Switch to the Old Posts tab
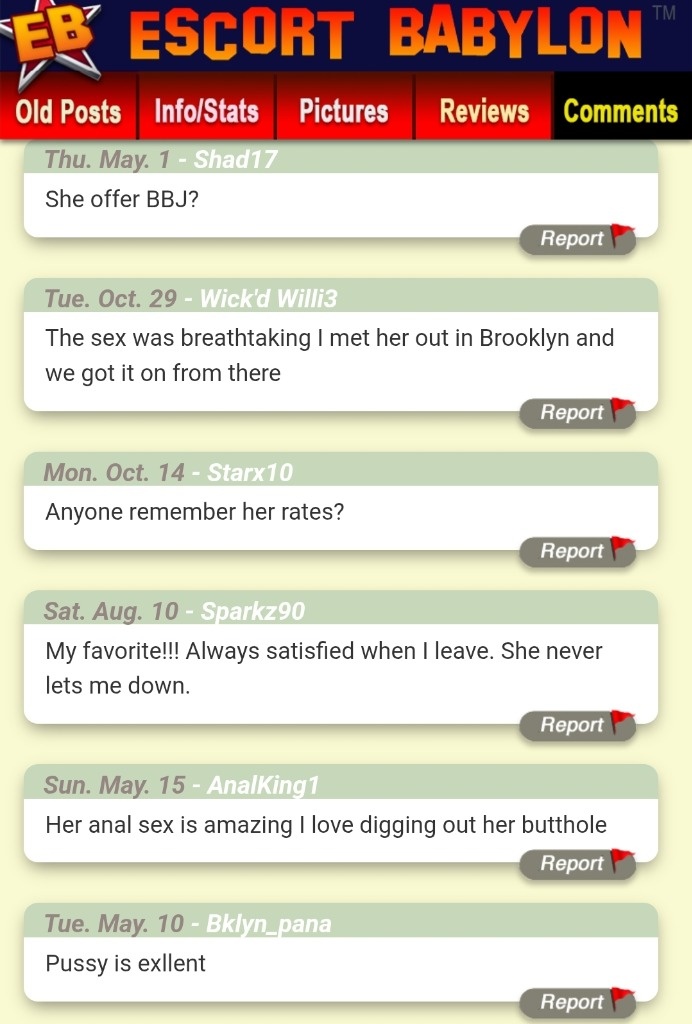Viewport: 692px width, 1024px height. [68, 110]
